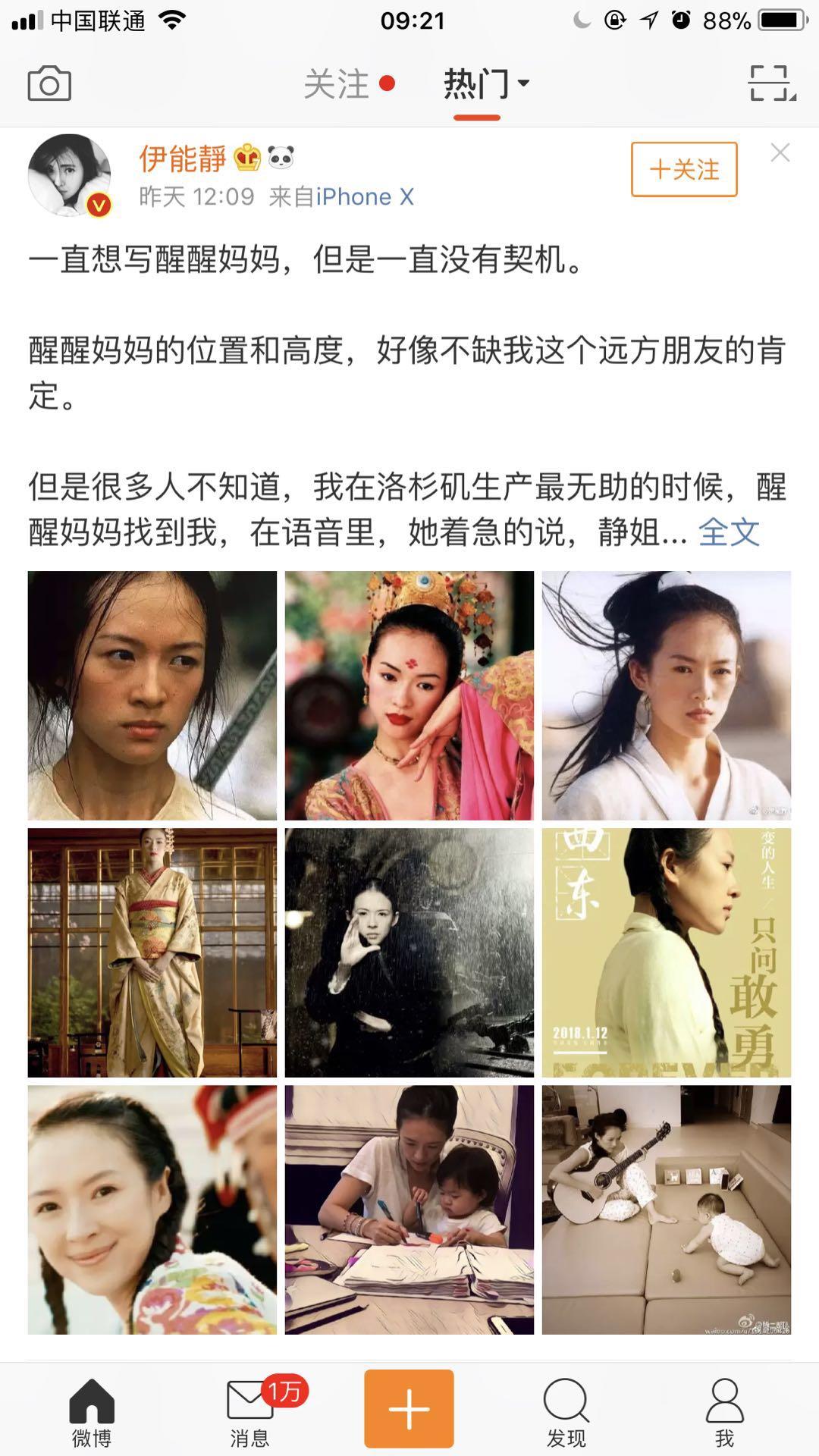Switch to the 关注 tab
The image size is (819, 1456).
pyautogui.click(x=337, y=83)
